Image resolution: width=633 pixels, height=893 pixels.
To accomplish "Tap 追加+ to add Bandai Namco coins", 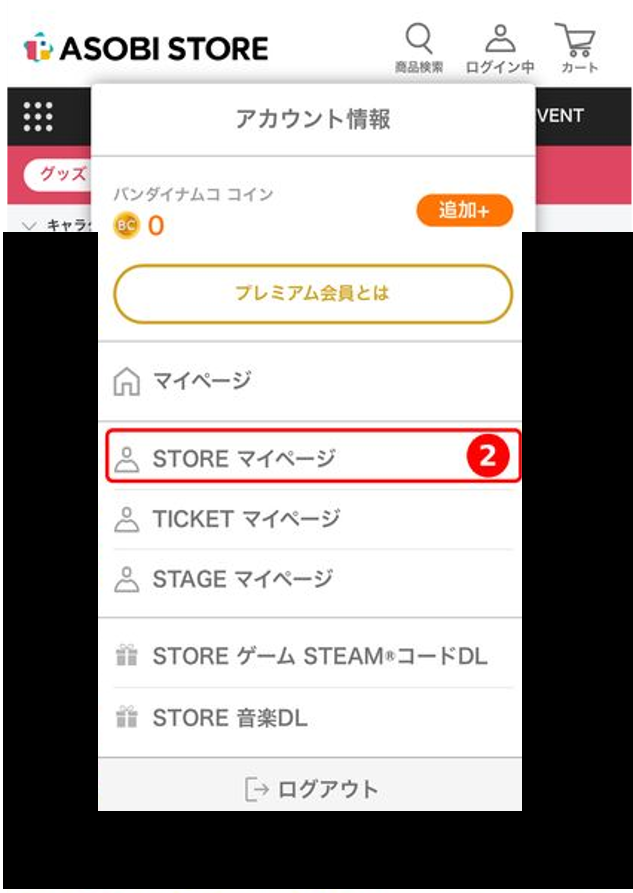I will point(464,210).
